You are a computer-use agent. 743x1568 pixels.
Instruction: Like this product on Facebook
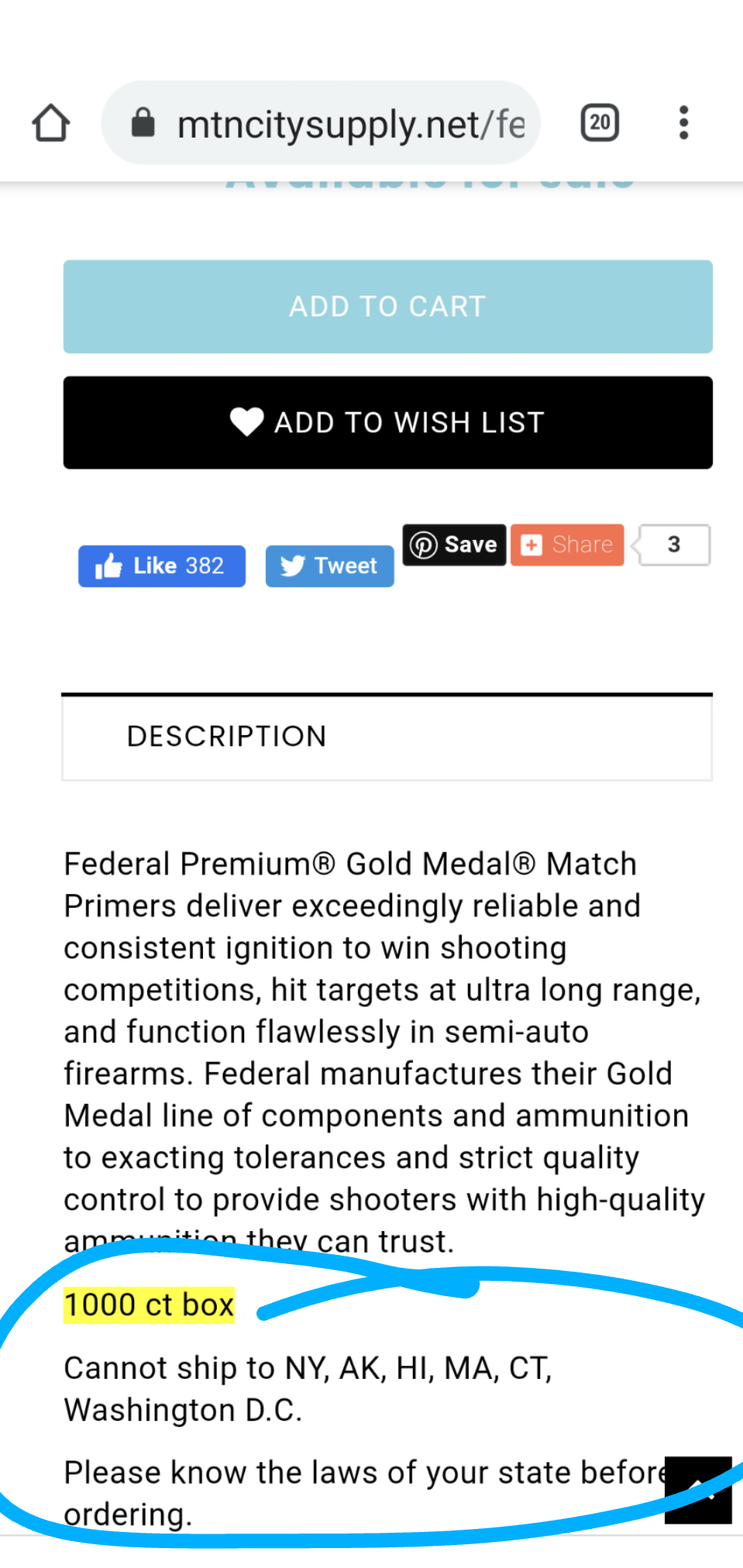click(x=162, y=566)
